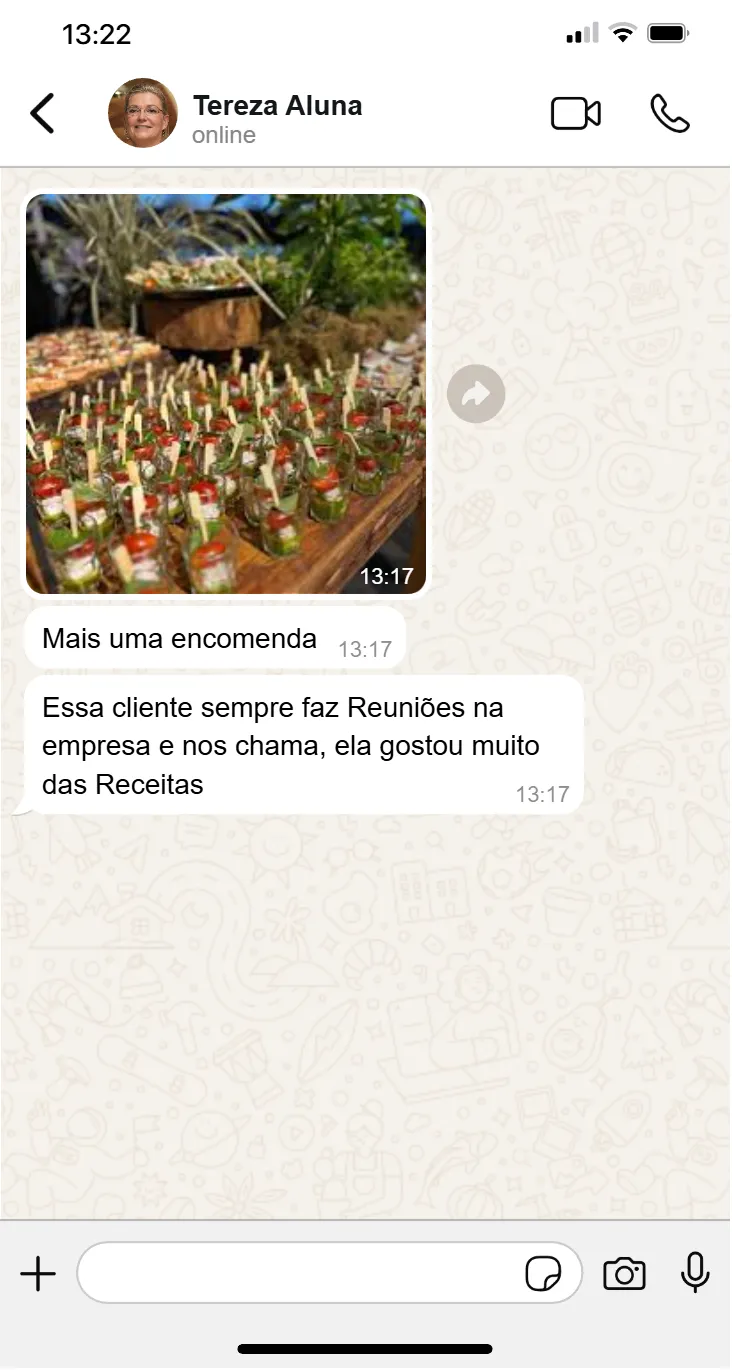Start a video call with Tereza Aluna
The width and height of the screenshot is (732, 1370).
[576, 114]
